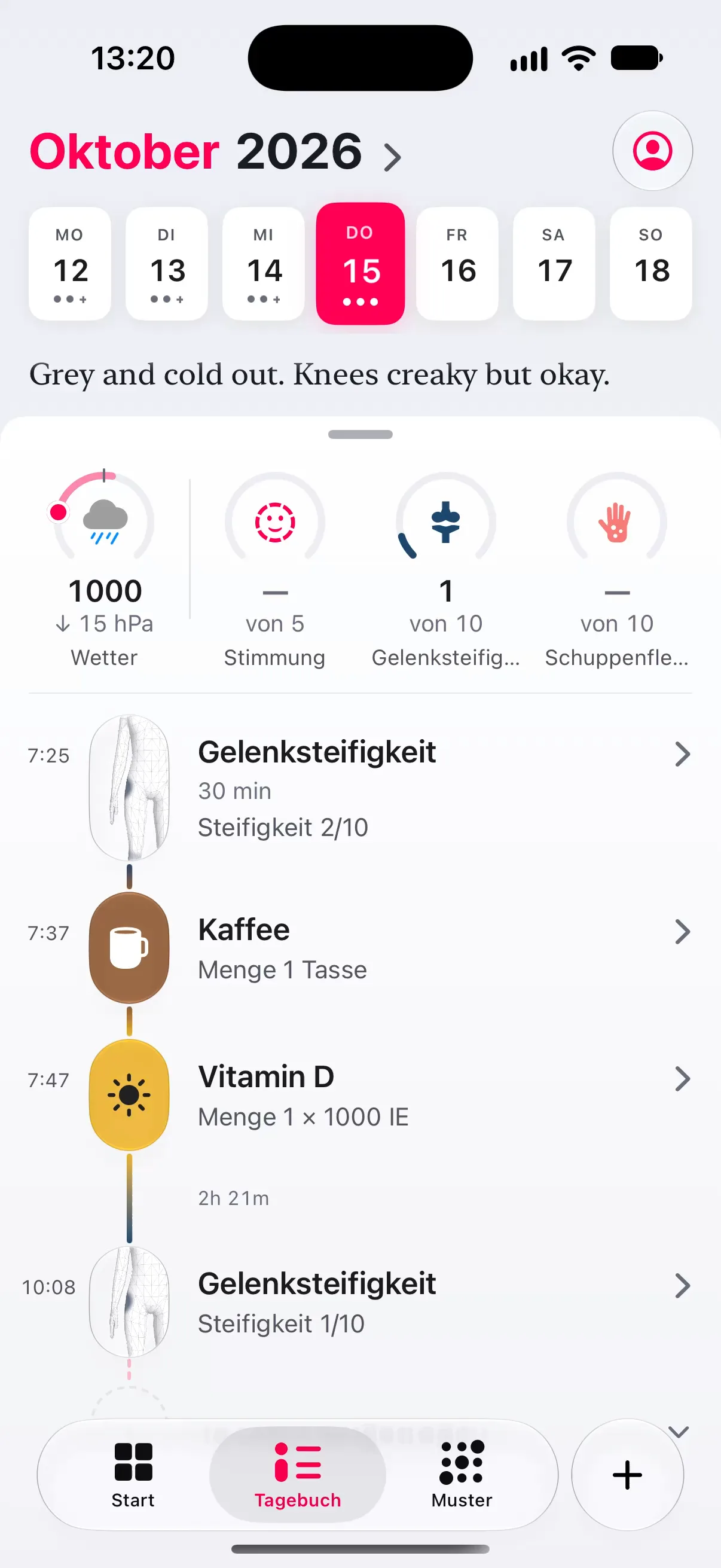Add a new entry with plus button
Screen dimensions: 721x1568
(x=627, y=1474)
